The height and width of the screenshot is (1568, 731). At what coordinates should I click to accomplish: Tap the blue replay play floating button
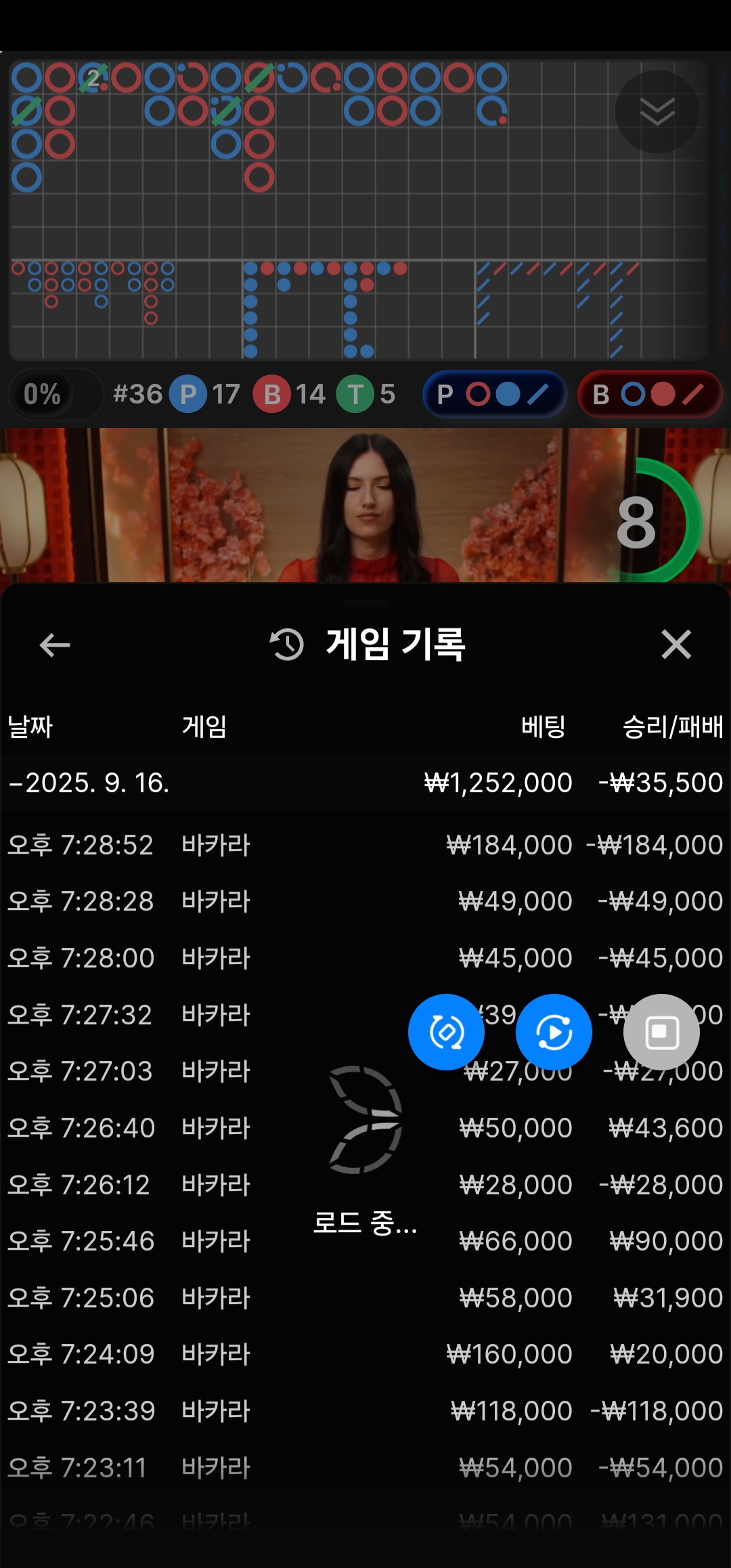pyautogui.click(x=554, y=1032)
